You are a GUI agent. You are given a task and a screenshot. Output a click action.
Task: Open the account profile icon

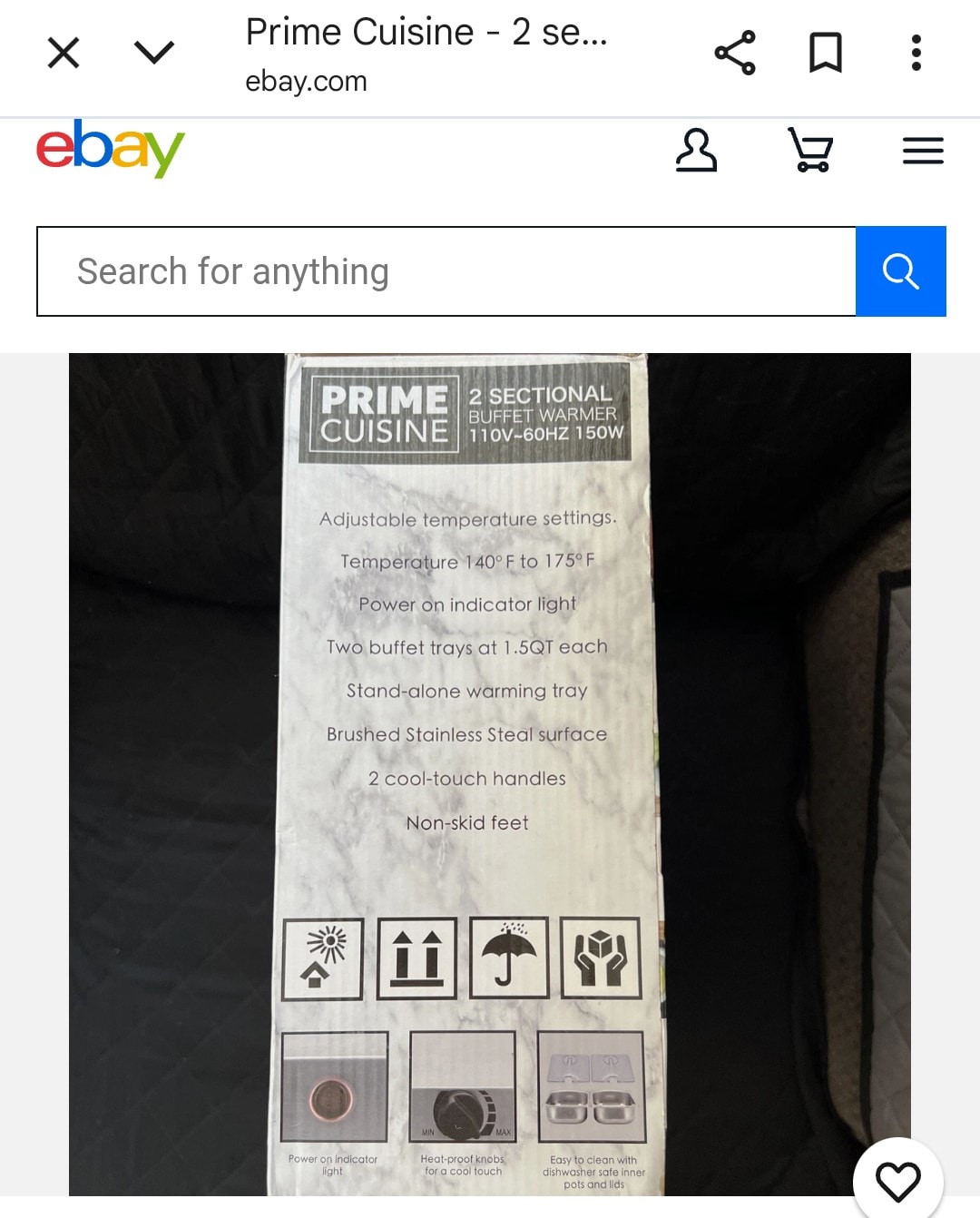pyautogui.click(x=696, y=150)
